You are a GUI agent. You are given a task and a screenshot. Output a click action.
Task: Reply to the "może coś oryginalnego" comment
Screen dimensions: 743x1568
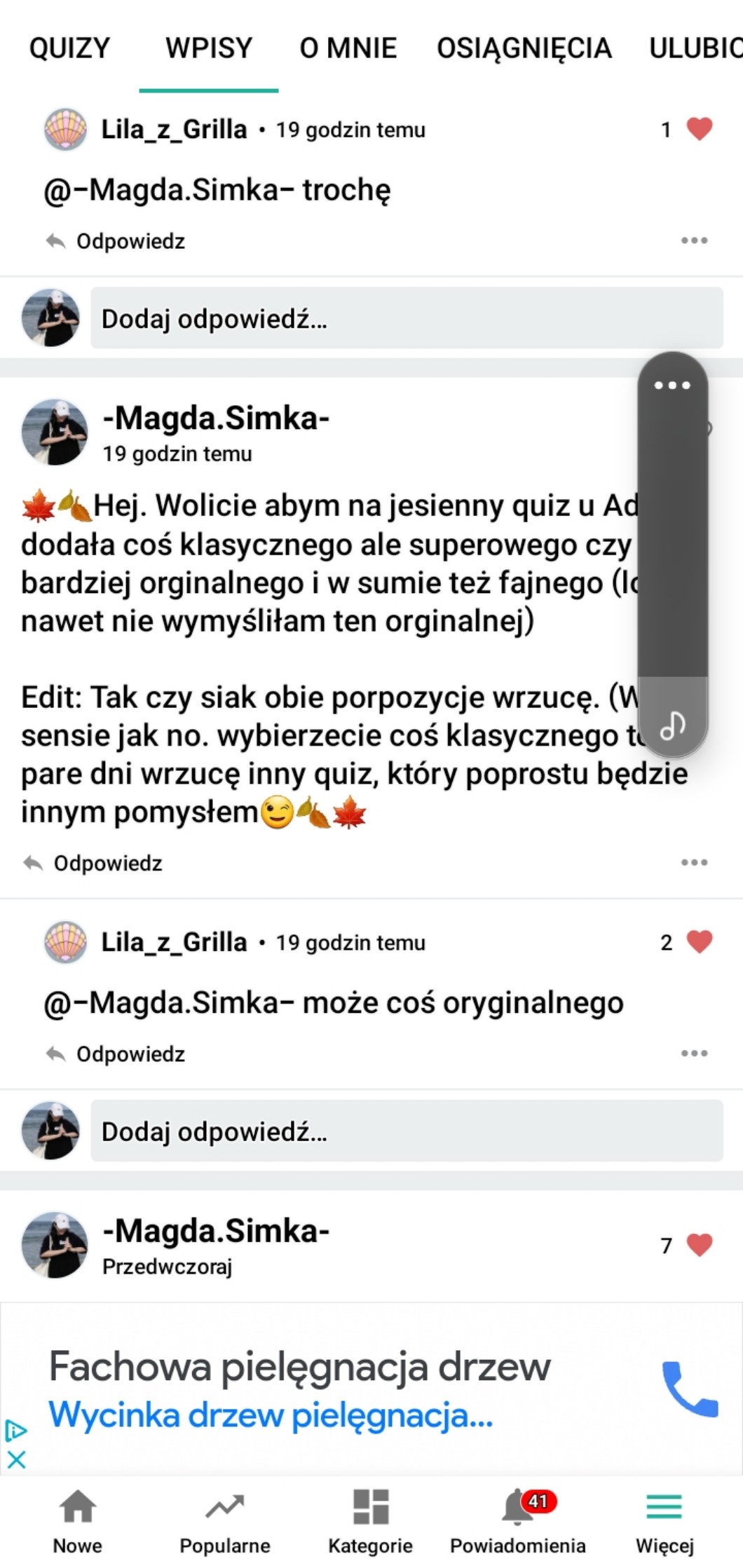pos(116,1054)
